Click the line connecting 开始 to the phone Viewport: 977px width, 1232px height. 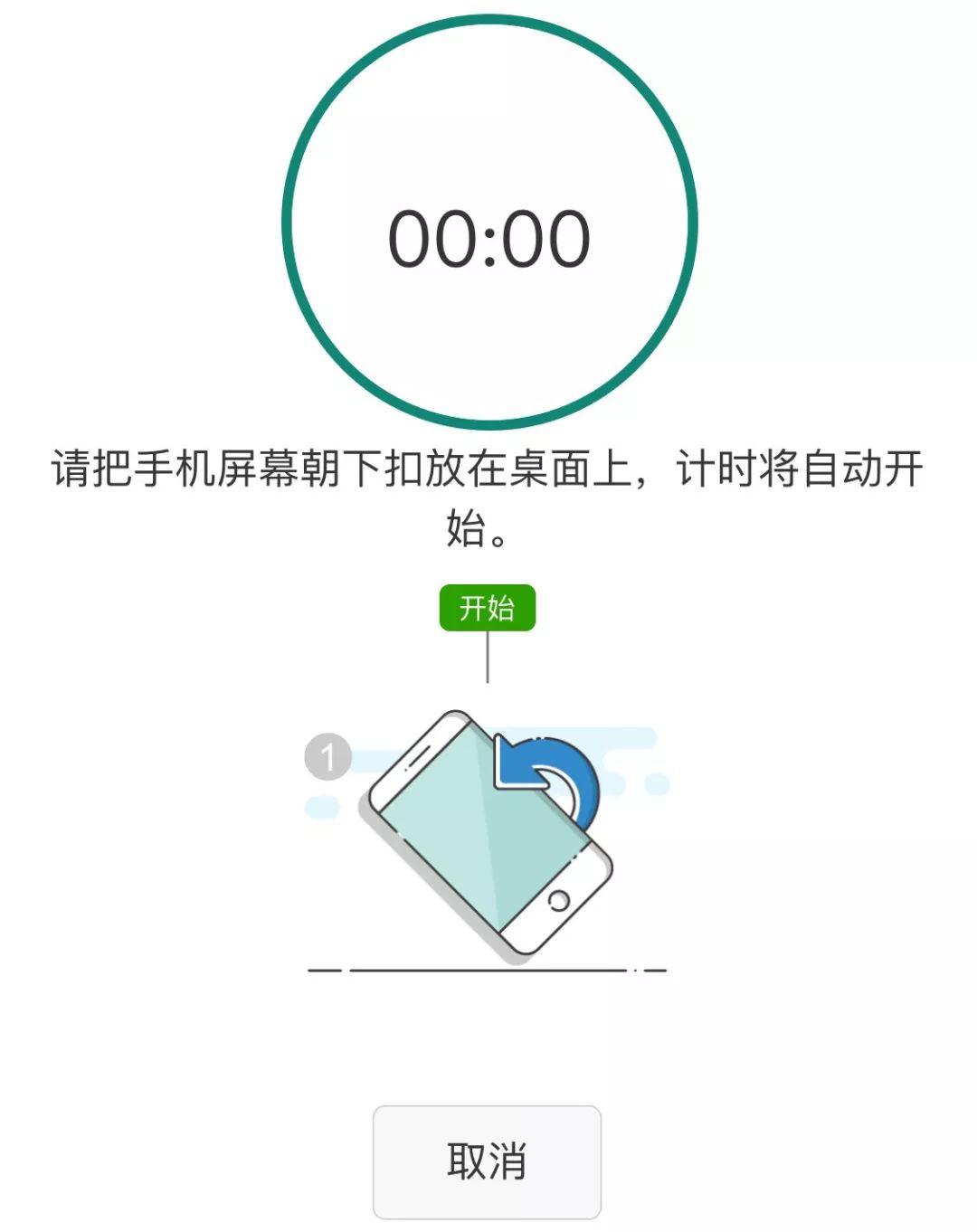click(x=488, y=656)
